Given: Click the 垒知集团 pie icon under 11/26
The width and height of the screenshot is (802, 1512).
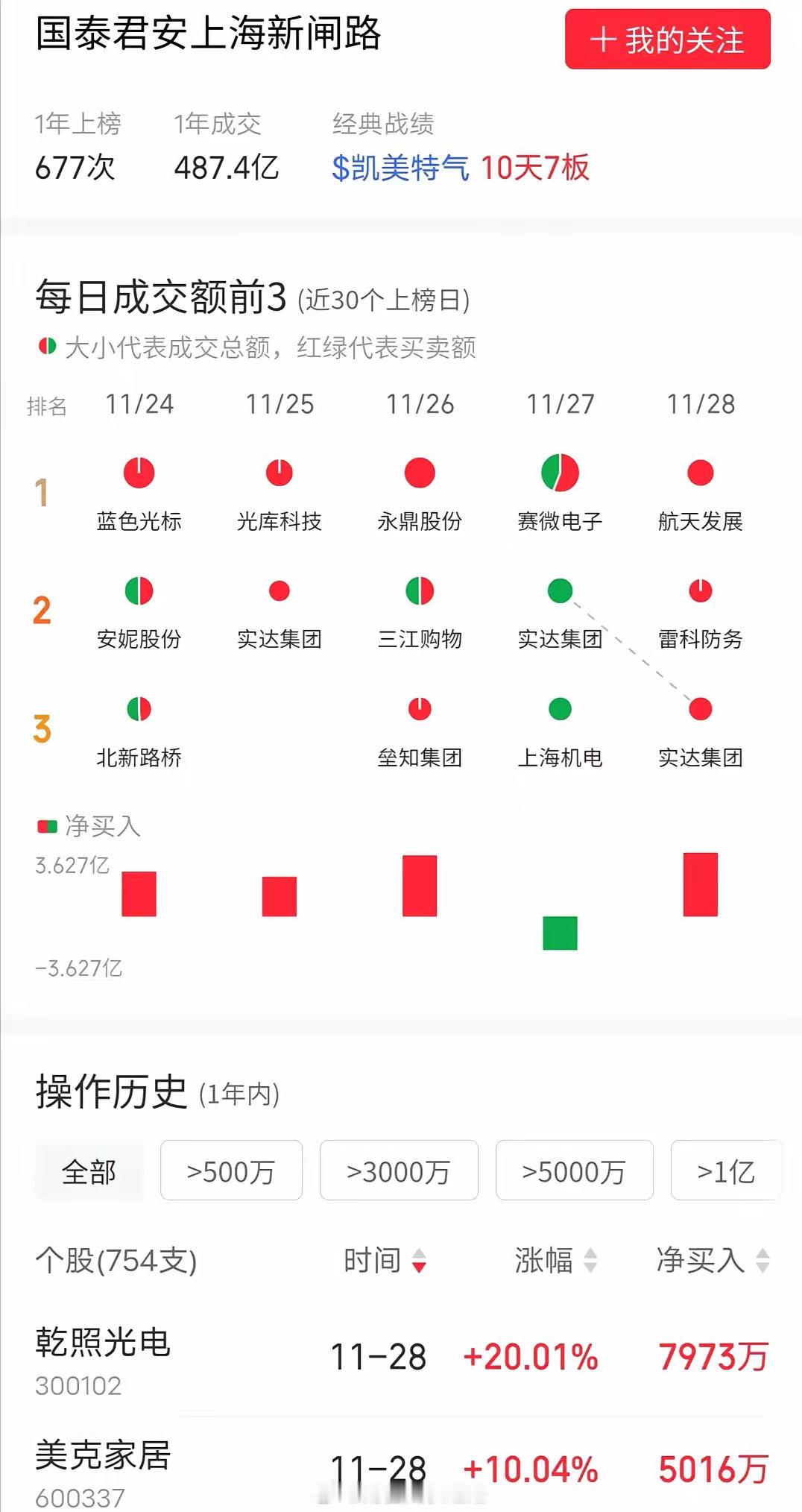Looking at the screenshot, I should (419, 710).
